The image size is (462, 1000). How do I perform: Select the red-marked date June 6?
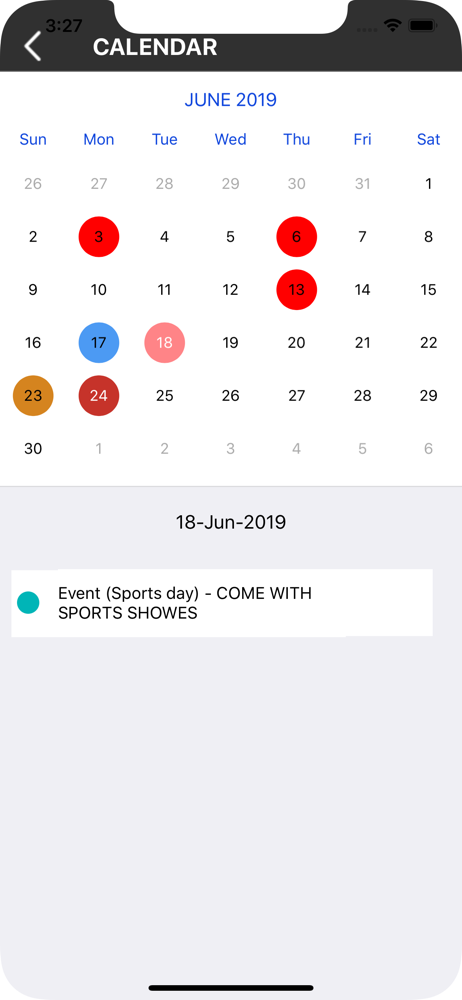click(x=297, y=237)
